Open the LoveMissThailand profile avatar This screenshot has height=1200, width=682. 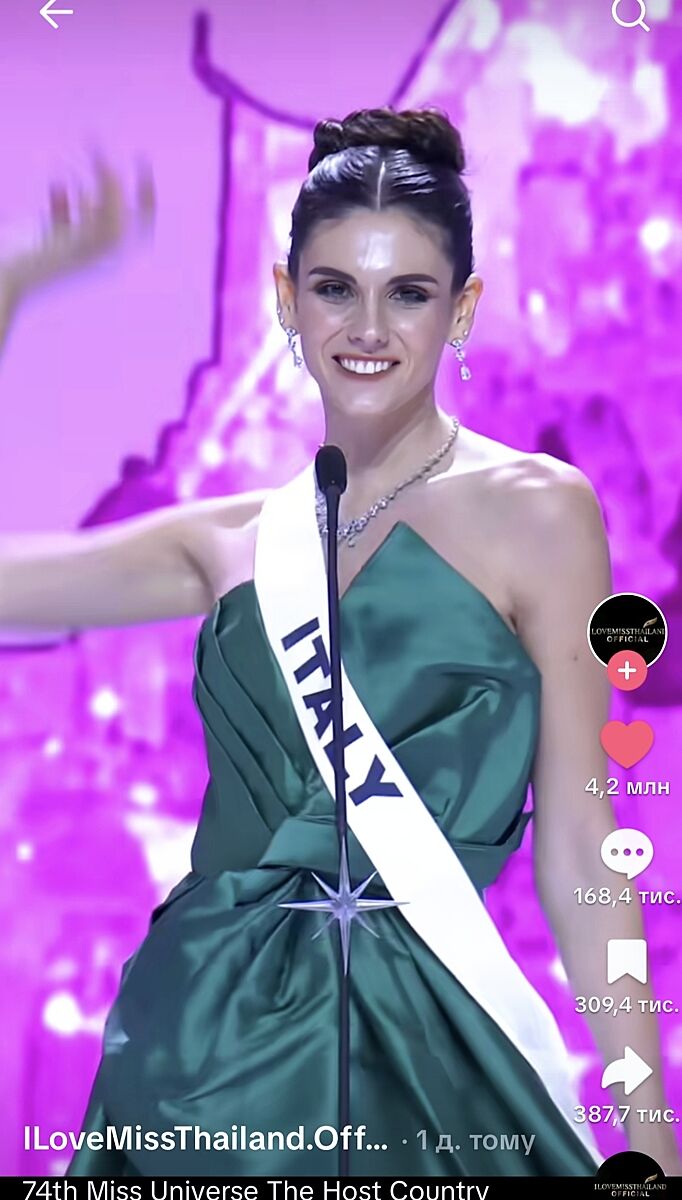(x=627, y=630)
